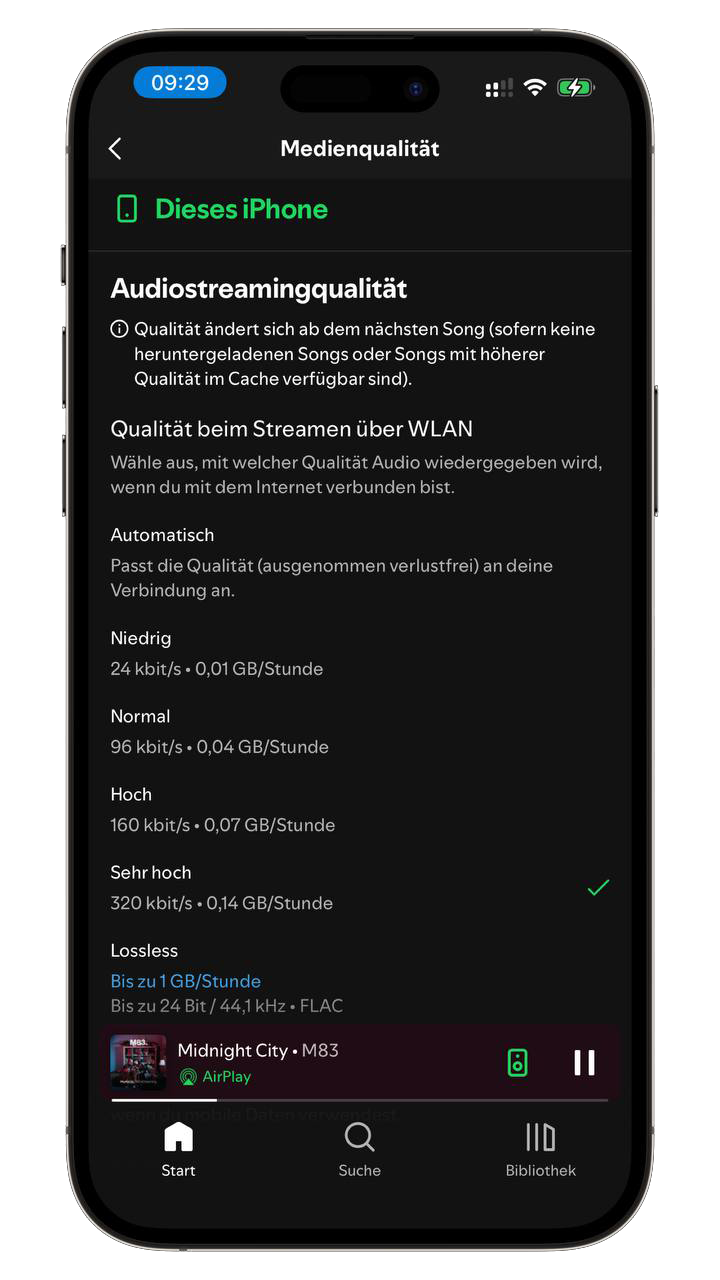The image size is (720, 1280).
Task: Select Sehr hoch 320 kbit/s quality
Action: [360, 887]
